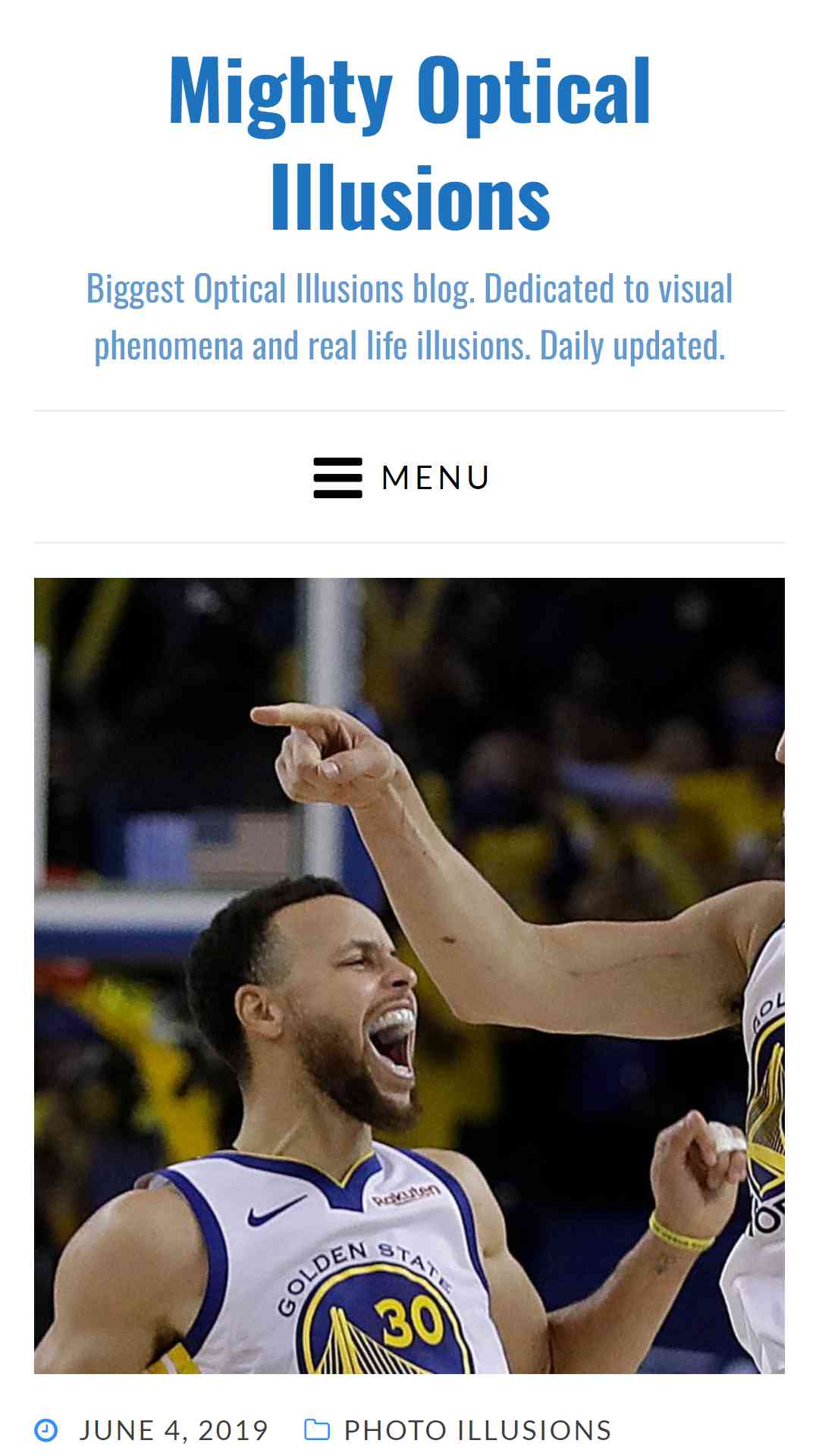Open the basketball player post image

pos(409,976)
